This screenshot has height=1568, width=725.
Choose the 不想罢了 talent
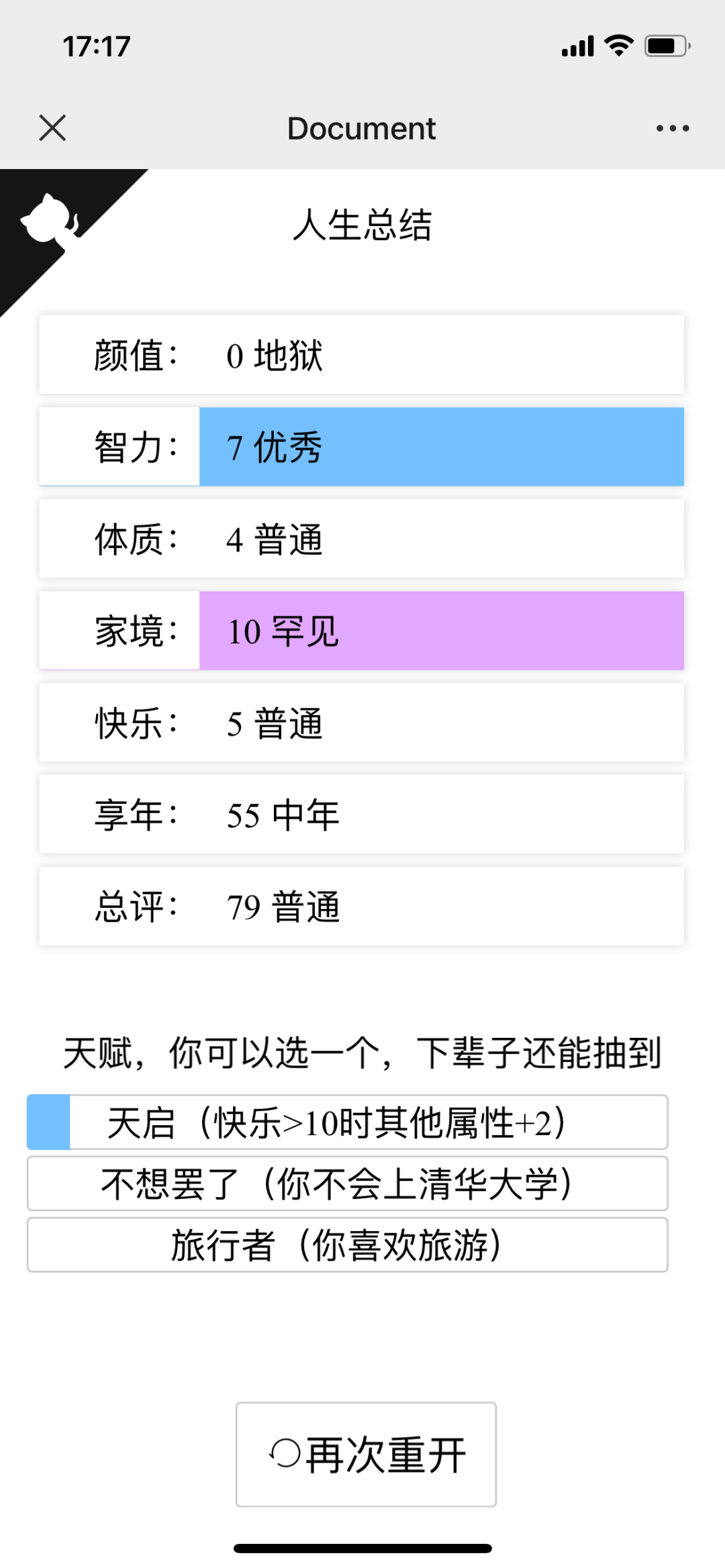point(347,1183)
